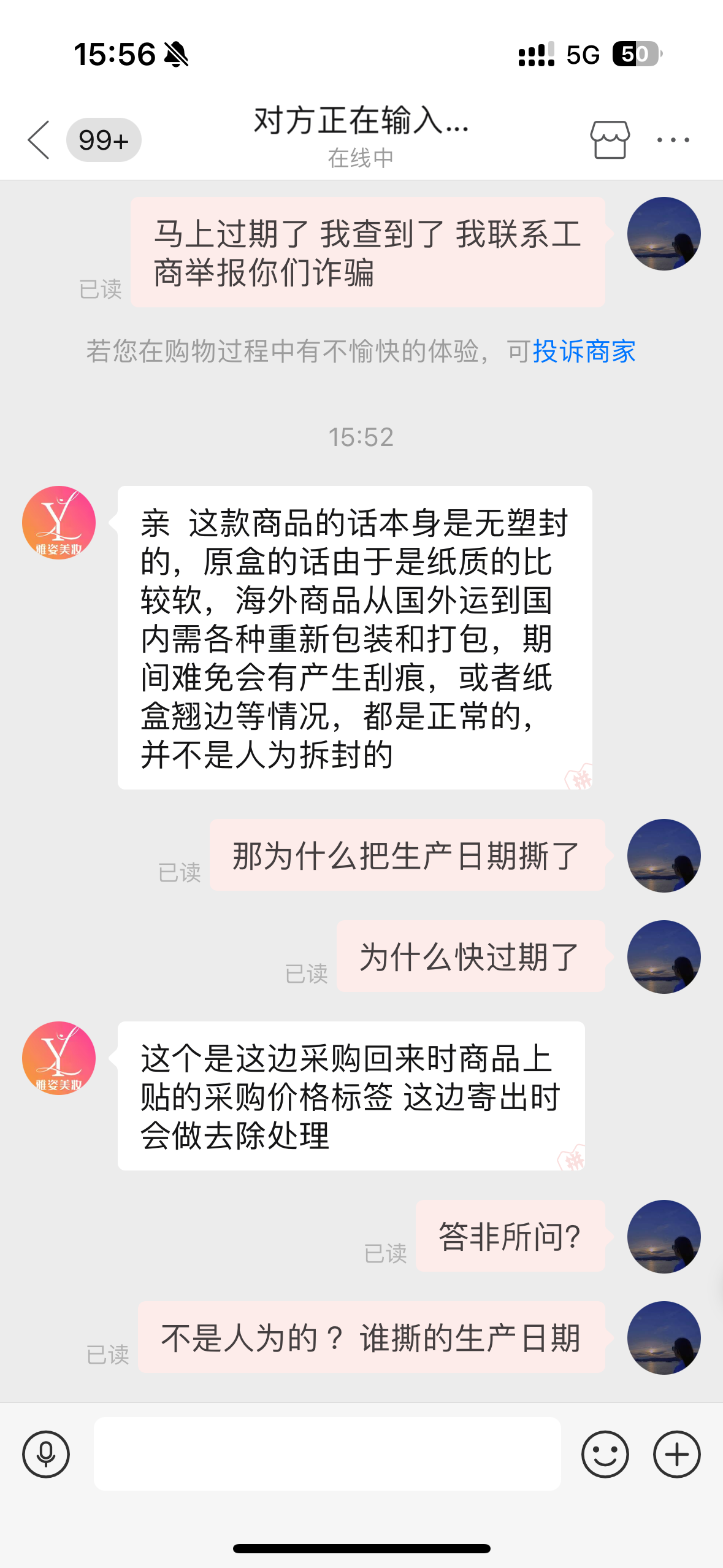Switch to voice message input
723x1568 pixels.
[46, 1454]
